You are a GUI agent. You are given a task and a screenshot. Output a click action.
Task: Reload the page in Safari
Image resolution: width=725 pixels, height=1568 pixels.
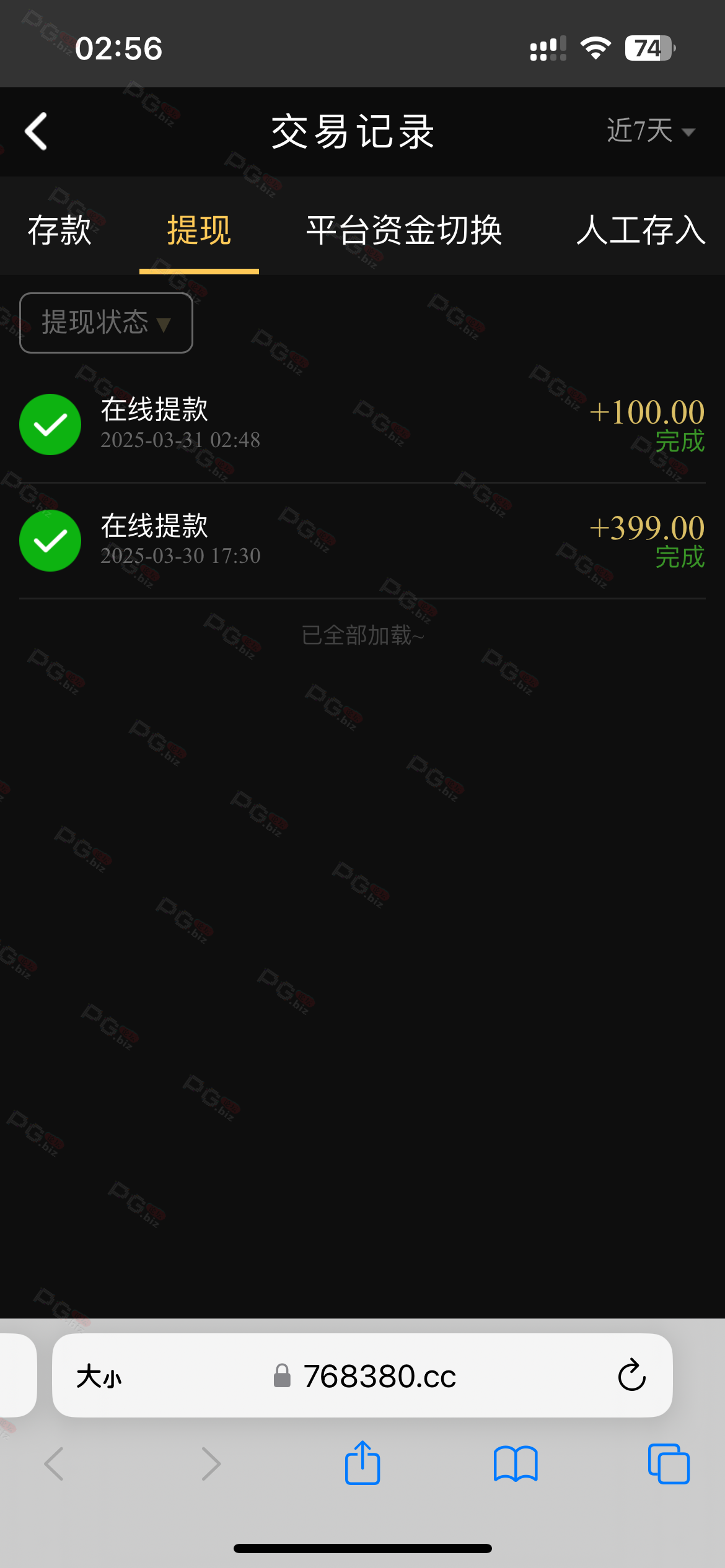(x=631, y=1375)
